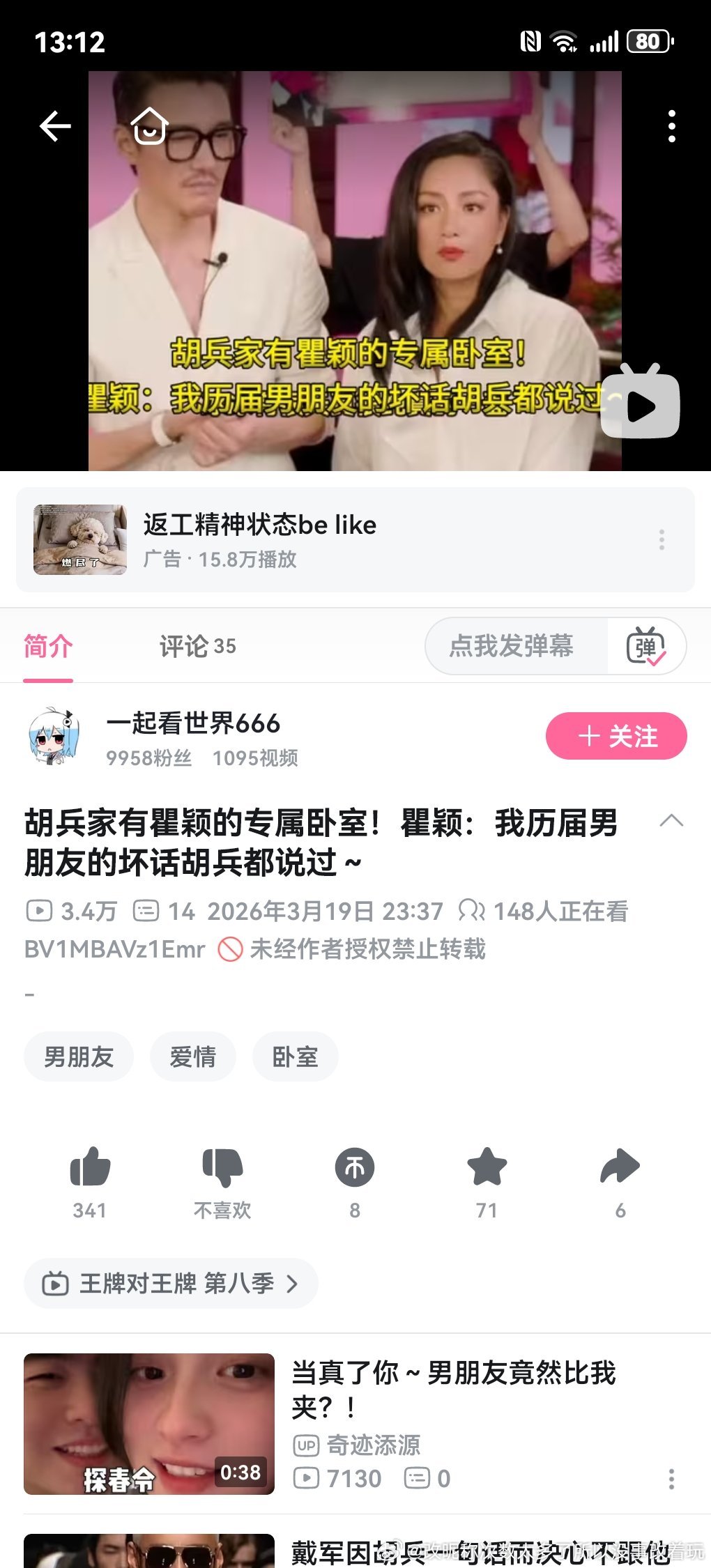The width and height of the screenshot is (711, 1568).
Task: Switch to the 评论 comments tab
Action: pos(197,646)
